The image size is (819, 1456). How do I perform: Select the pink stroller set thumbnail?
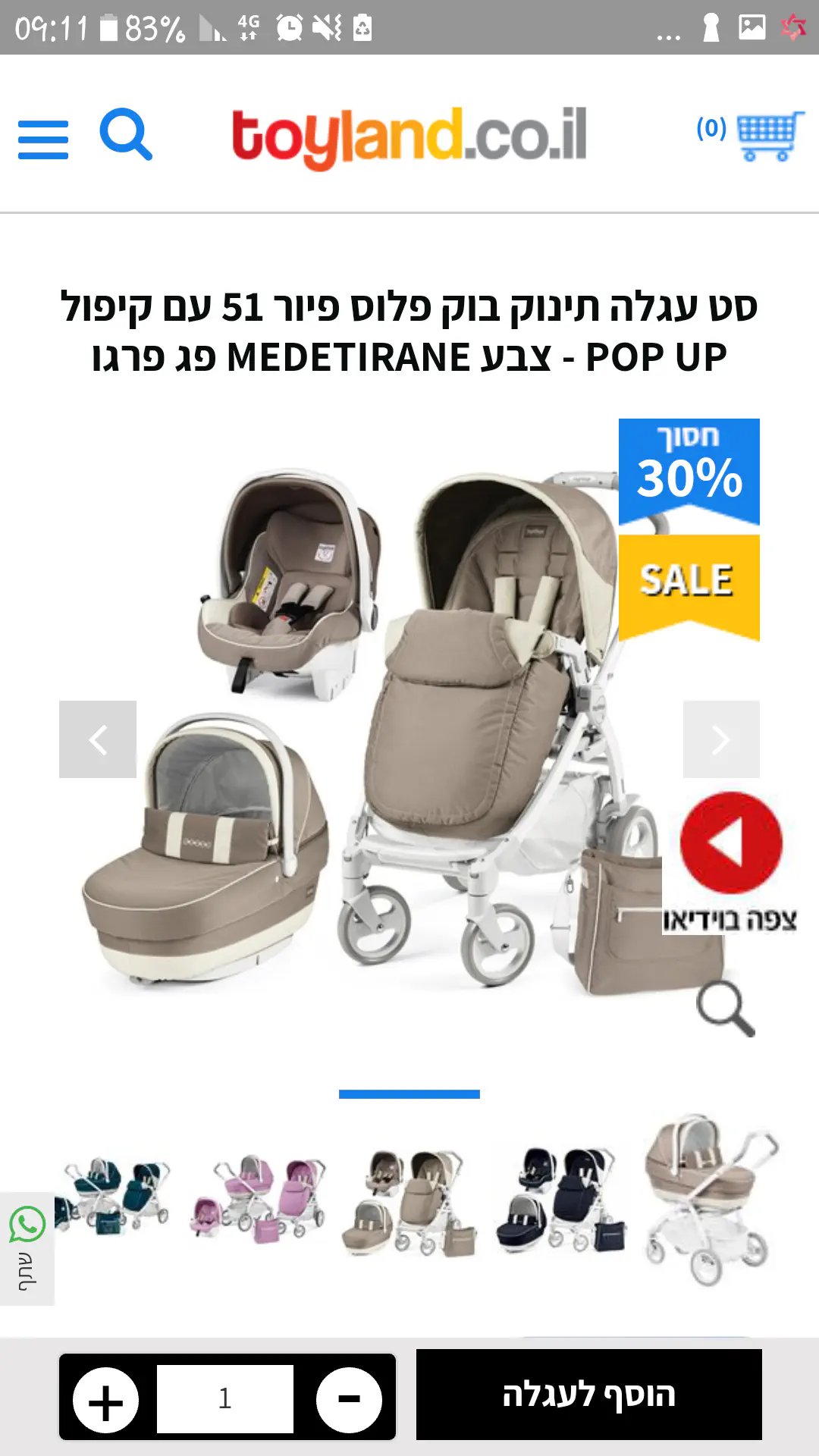coord(259,1198)
